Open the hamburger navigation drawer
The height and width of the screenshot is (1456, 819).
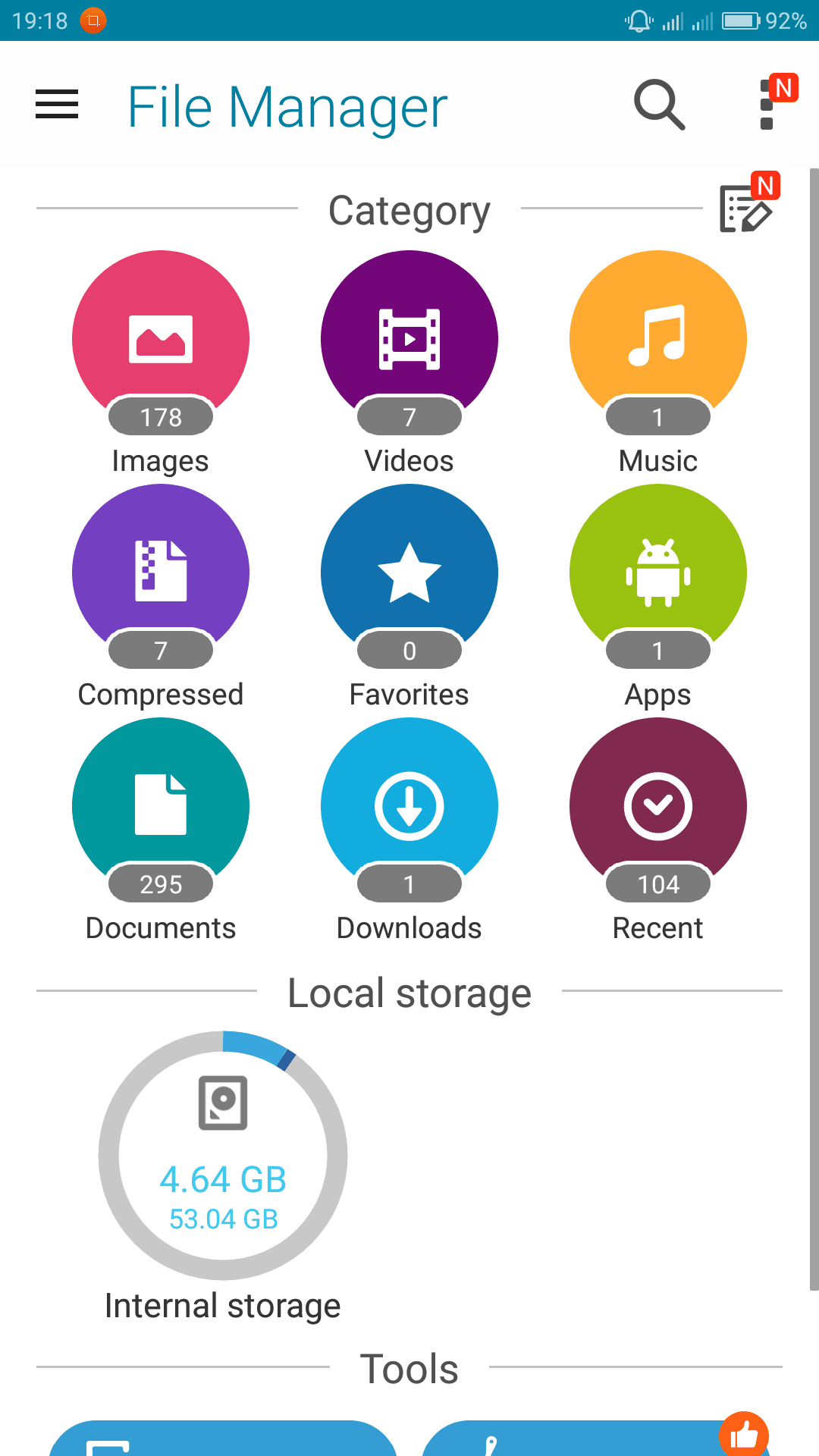click(57, 105)
